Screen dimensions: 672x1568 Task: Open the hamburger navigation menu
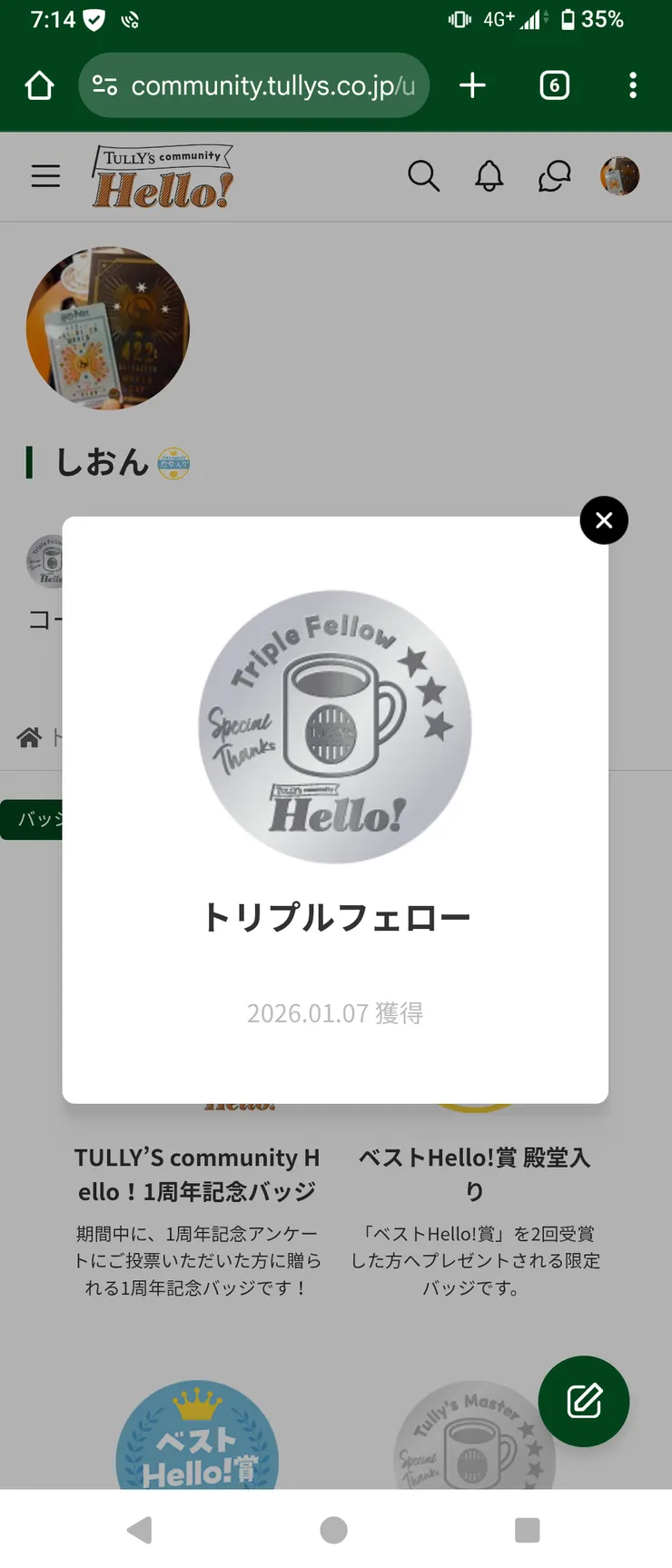click(45, 176)
